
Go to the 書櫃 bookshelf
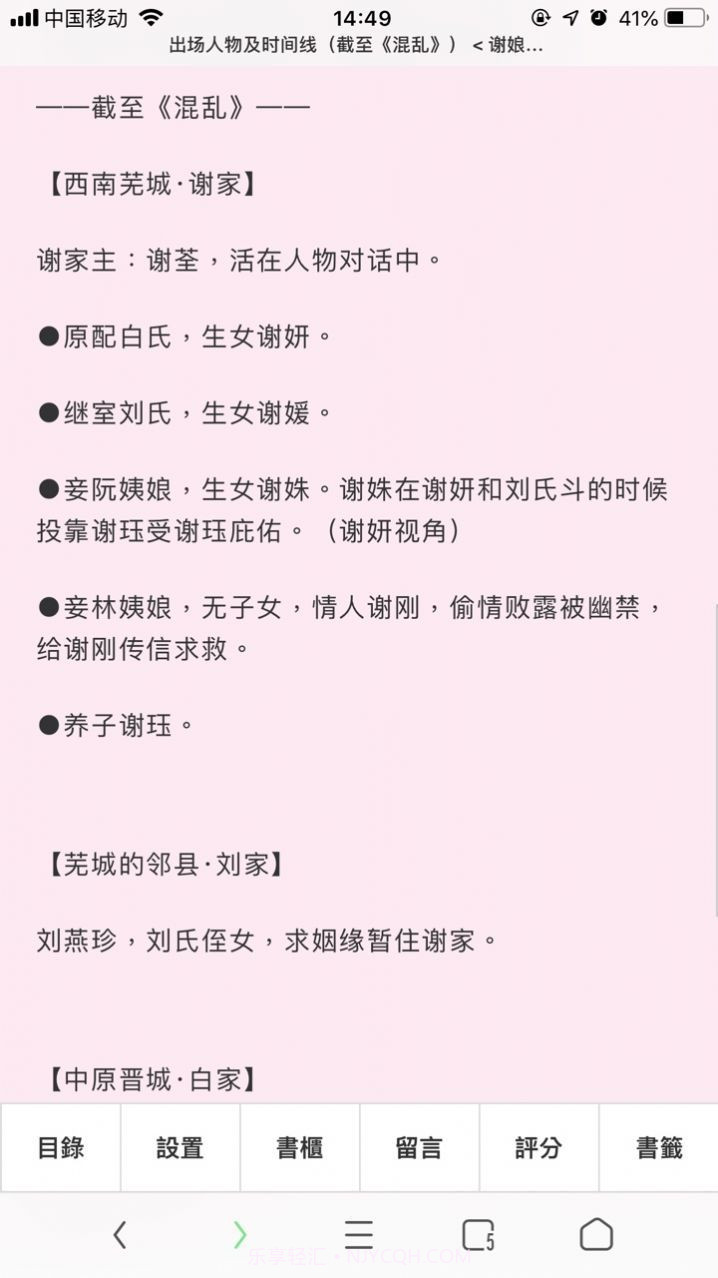click(299, 1148)
